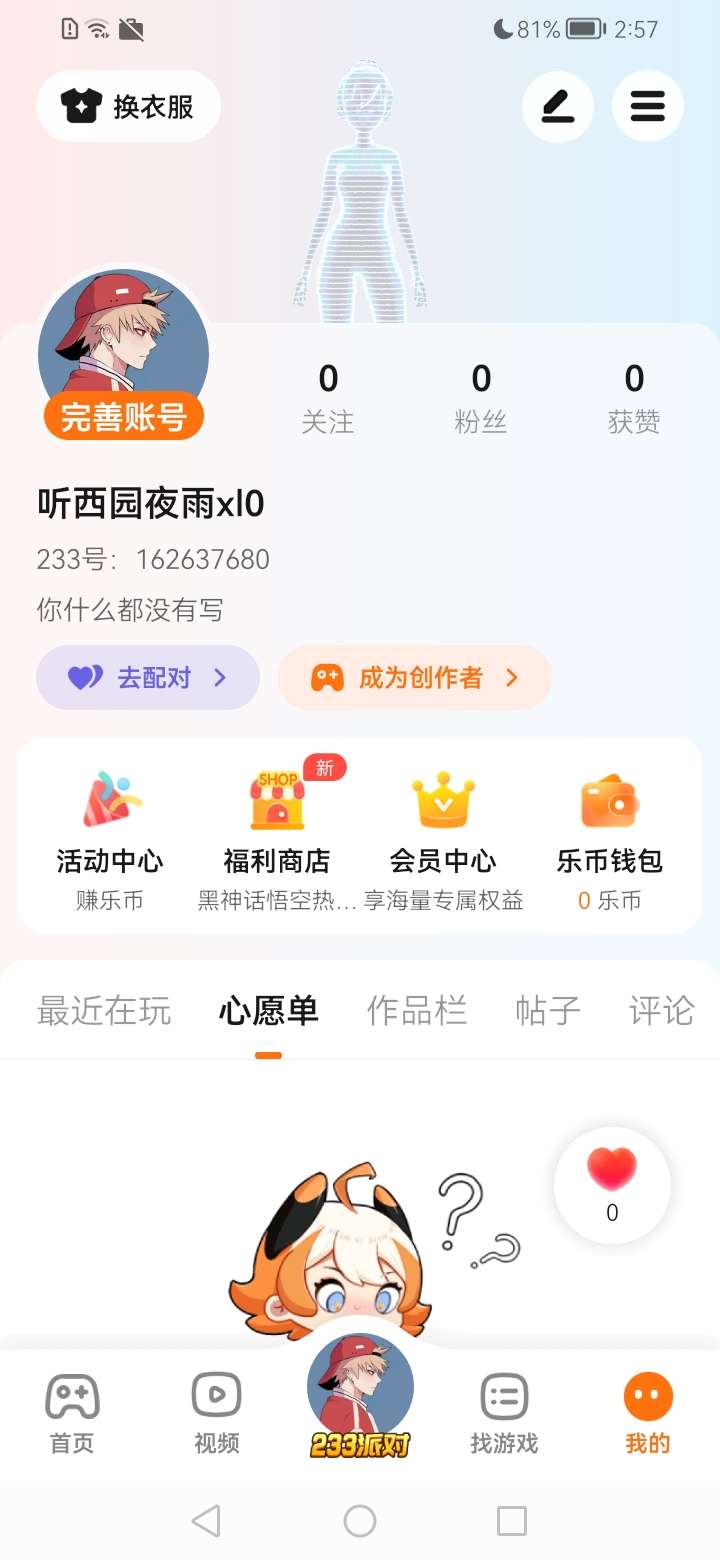View the 帖子 tab

tap(547, 1011)
